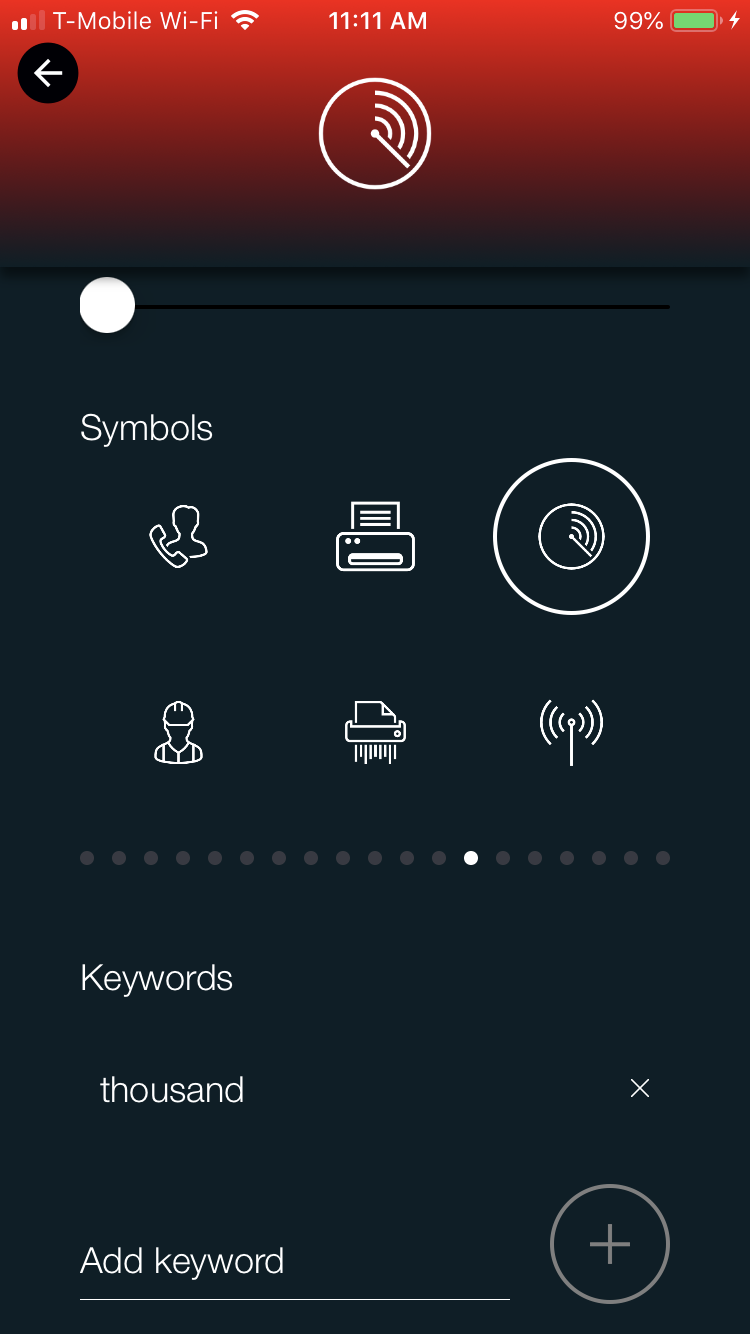
Task: Pick the construction worker symbol
Action: point(178,733)
